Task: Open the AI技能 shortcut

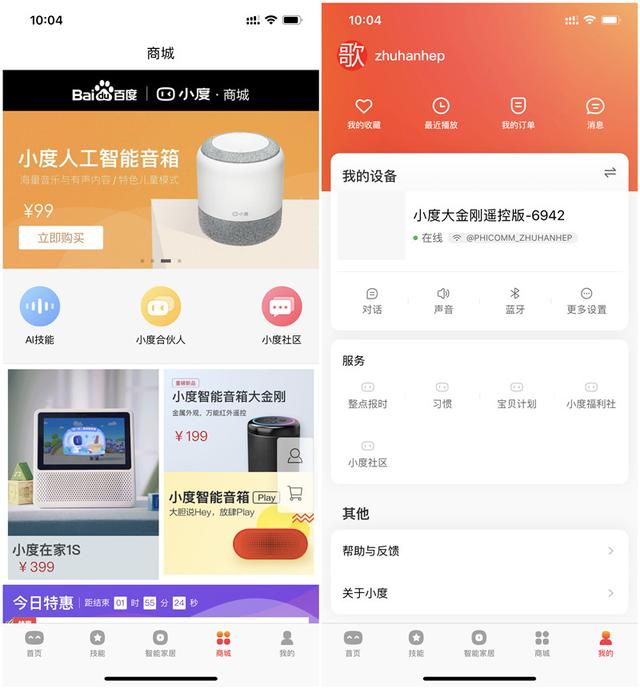Action: tap(40, 315)
